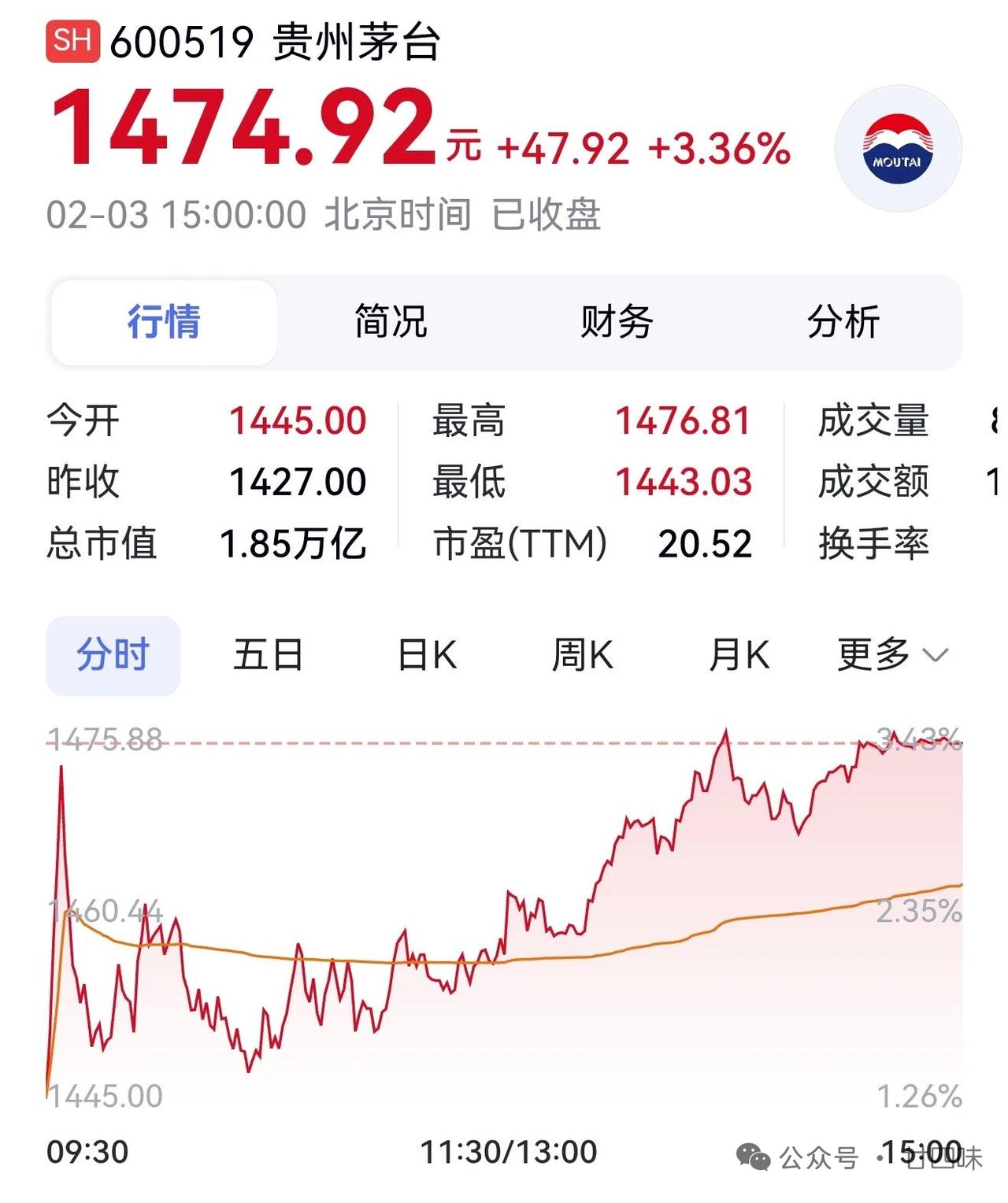View the 周K chart

pos(582,656)
